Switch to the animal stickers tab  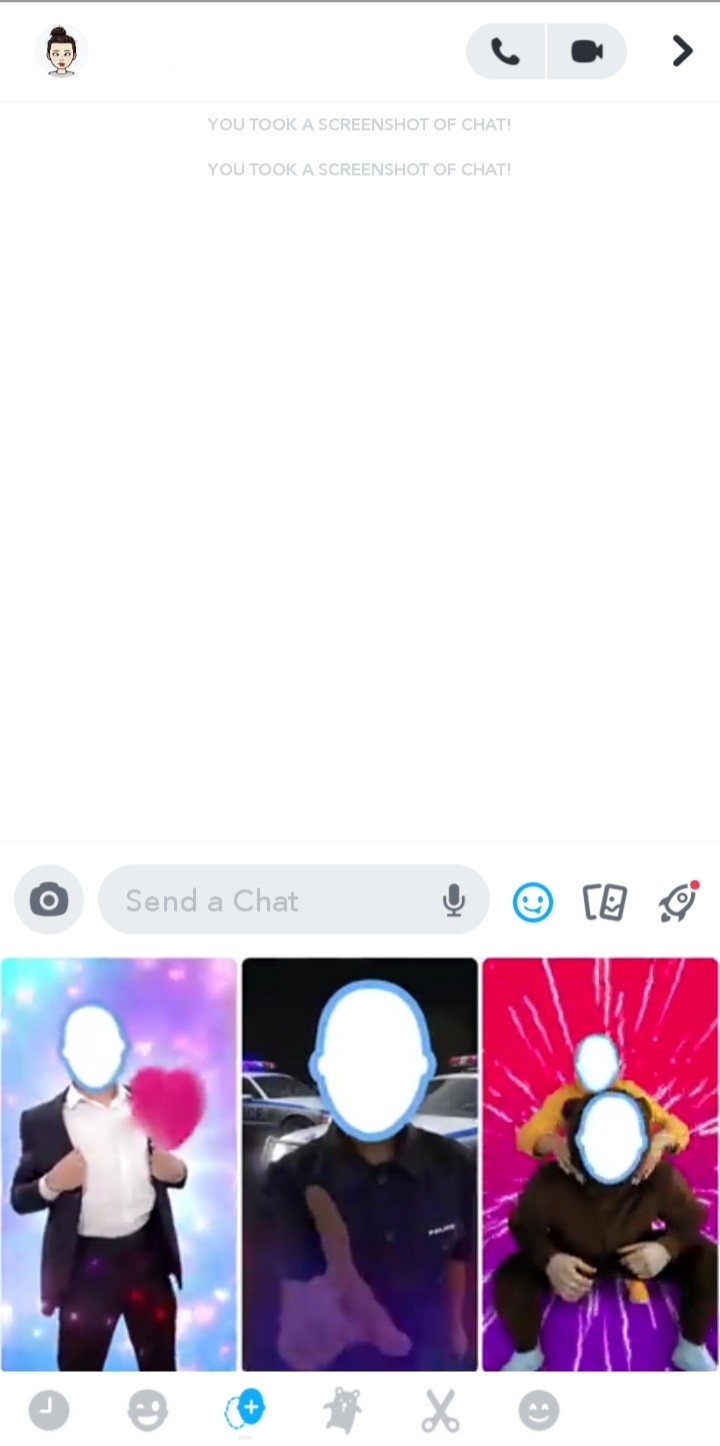(x=342, y=1411)
